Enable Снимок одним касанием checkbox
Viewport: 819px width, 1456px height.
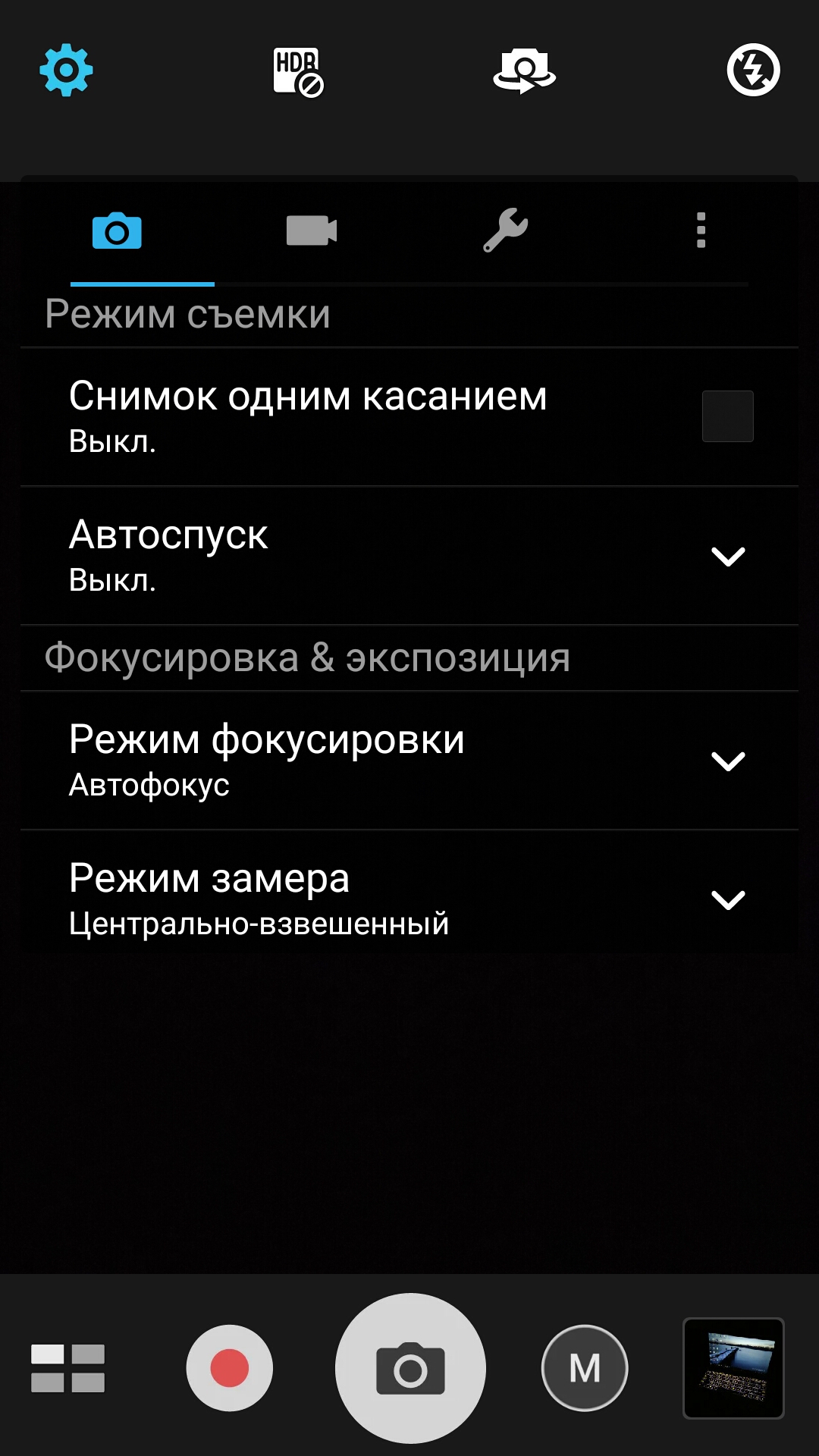[728, 416]
